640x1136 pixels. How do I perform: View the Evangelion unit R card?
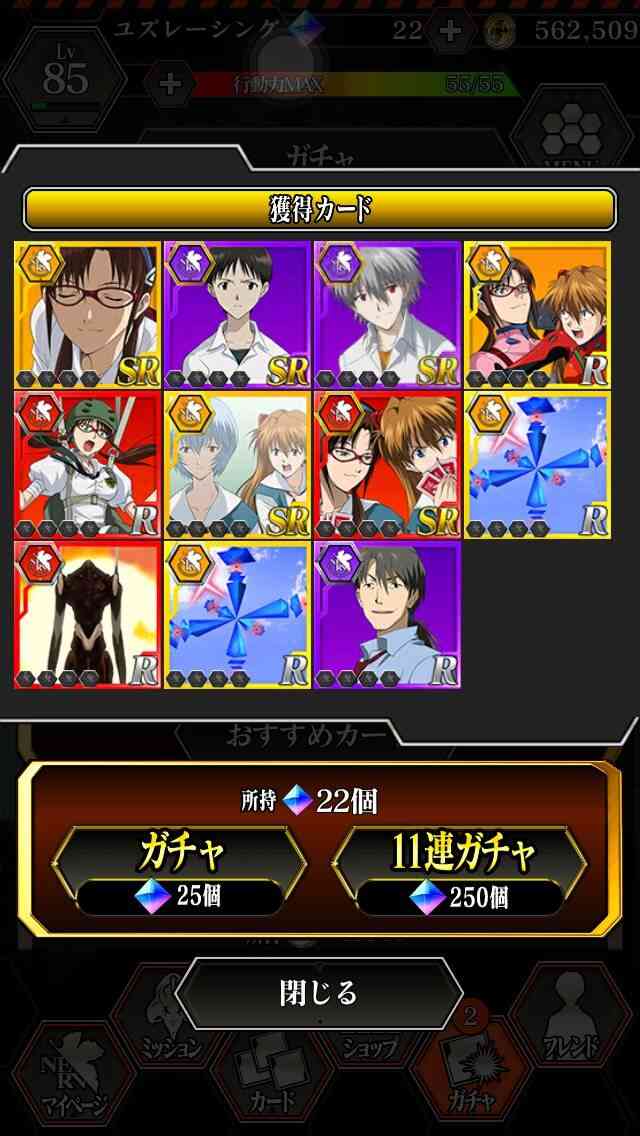point(88,615)
